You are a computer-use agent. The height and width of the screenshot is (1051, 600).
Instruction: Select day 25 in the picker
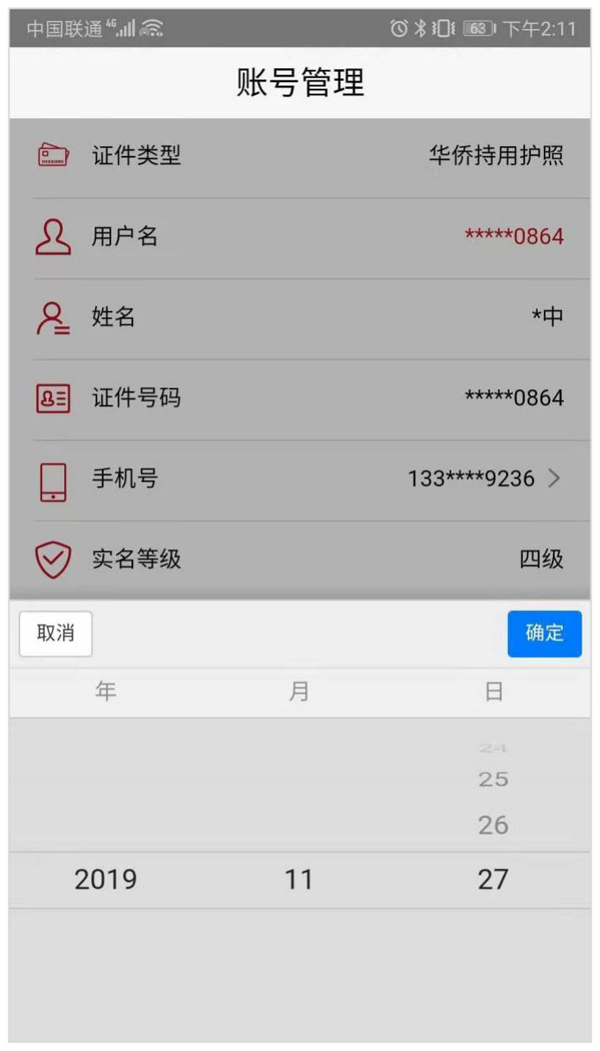click(x=493, y=779)
